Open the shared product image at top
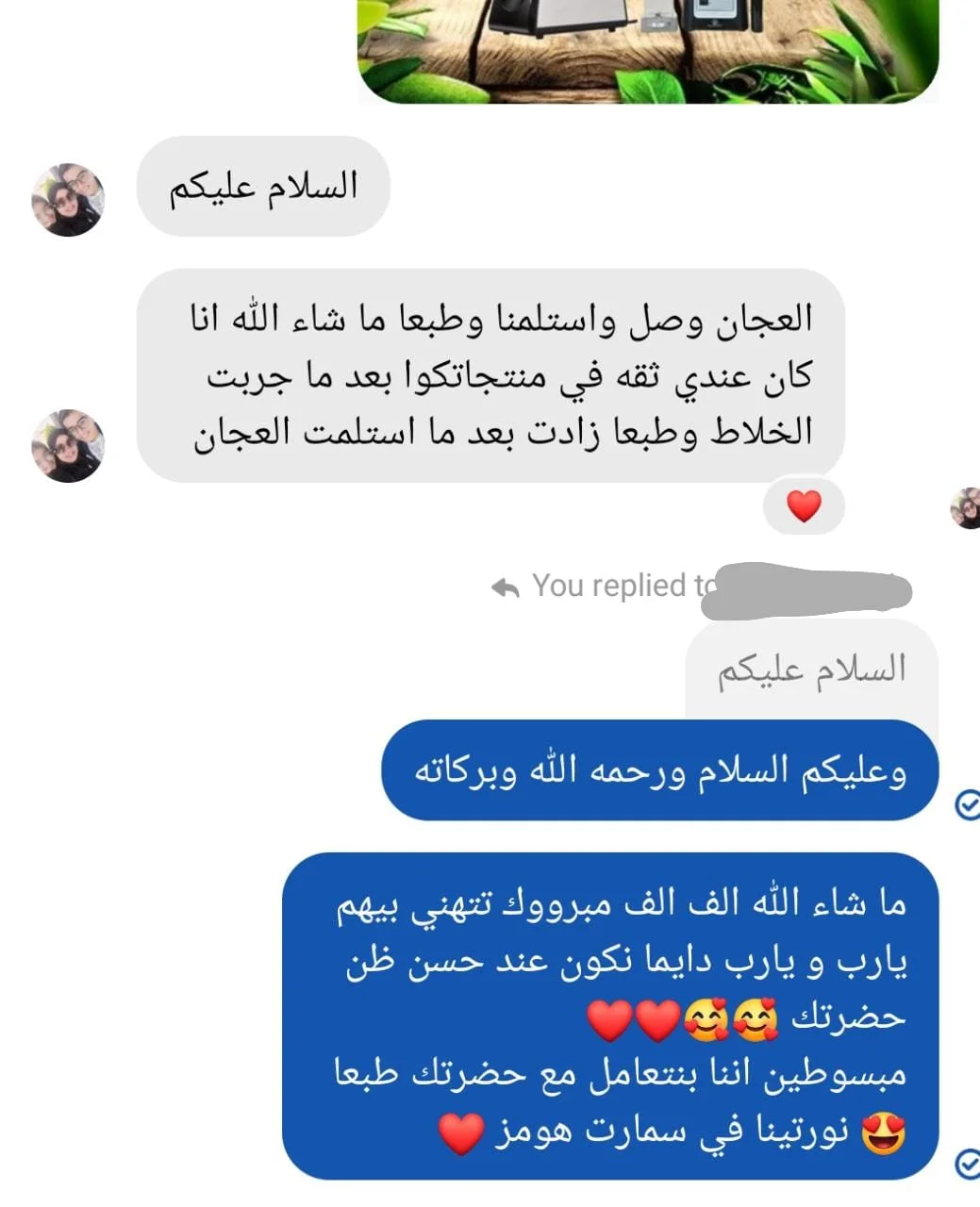The height and width of the screenshot is (1207, 980). pyautogui.click(x=647, y=49)
